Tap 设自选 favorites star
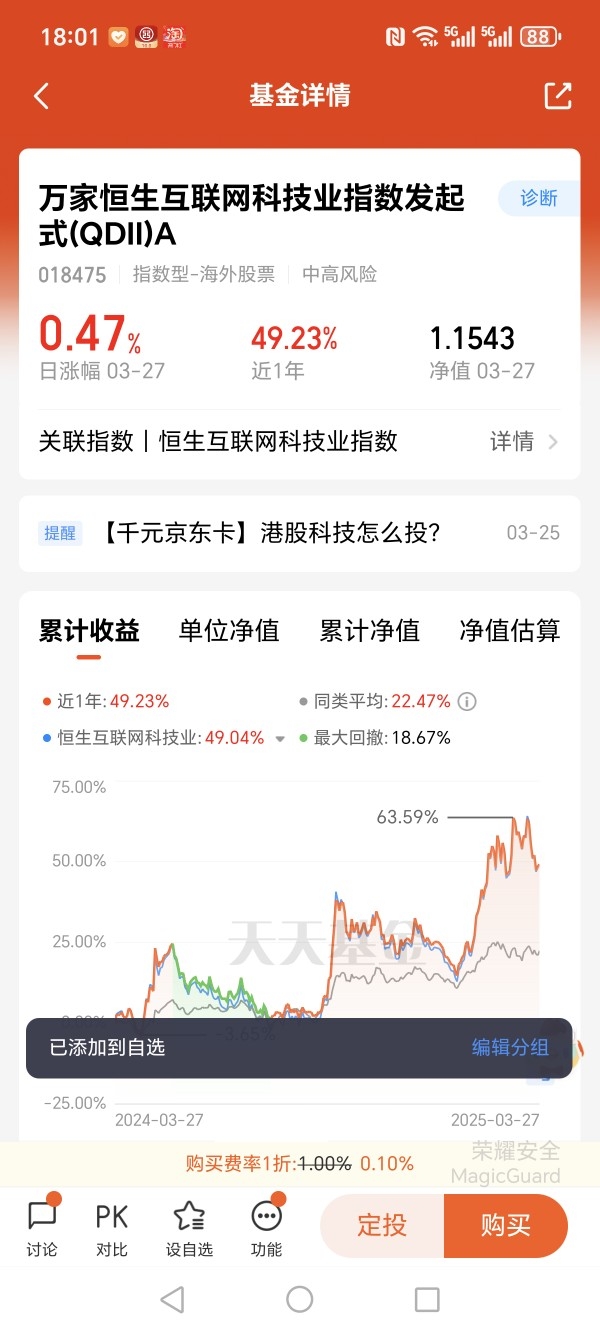This screenshot has height=1332, width=600. [x=189, y=1228]
